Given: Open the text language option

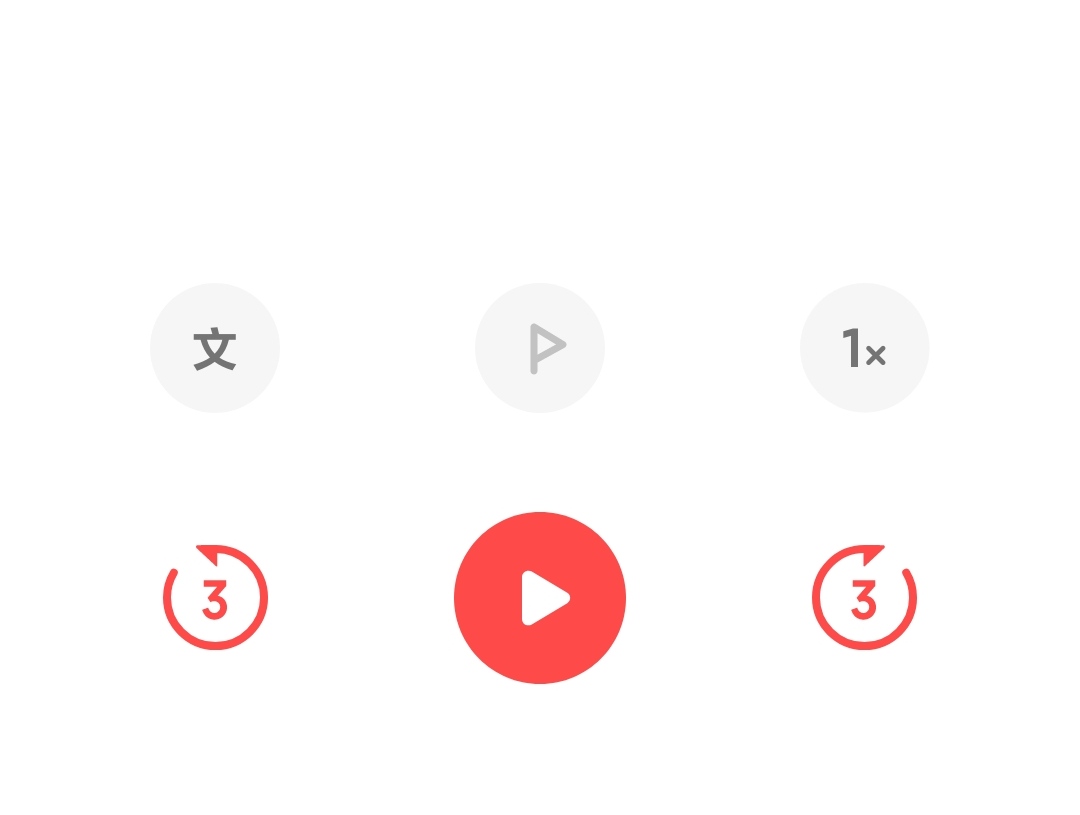Looking at the screenshot, I should [x=215, y=348].
